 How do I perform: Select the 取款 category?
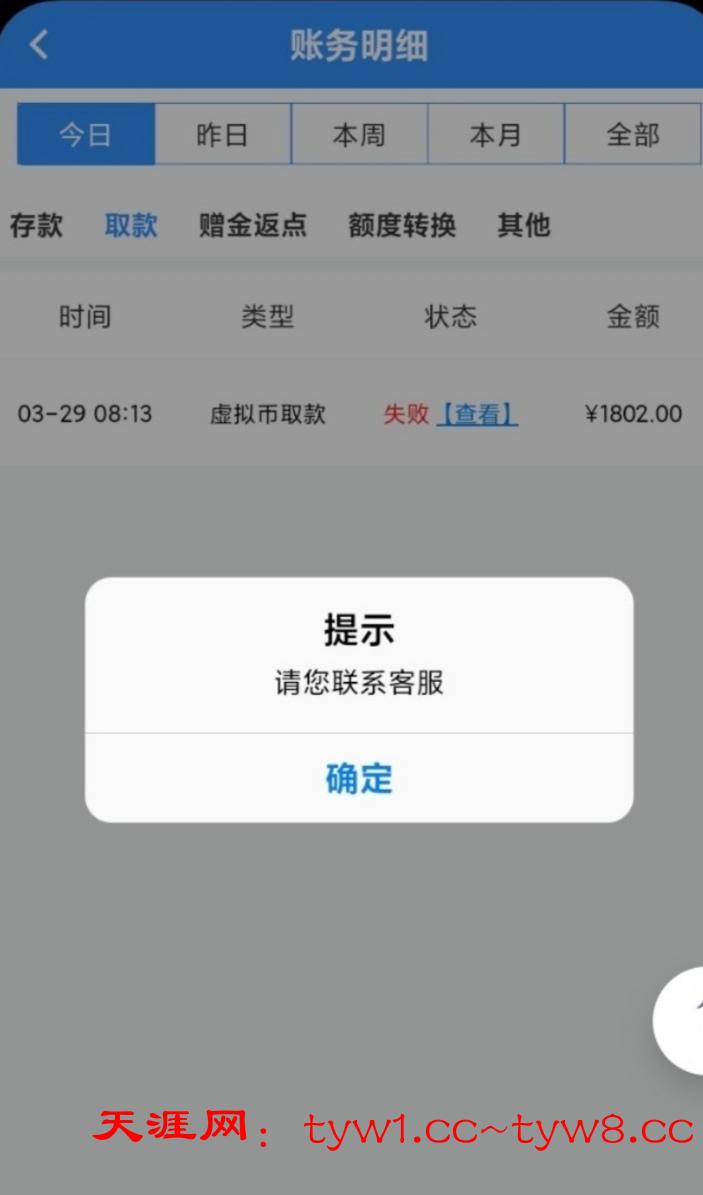[x=131, y=225]
